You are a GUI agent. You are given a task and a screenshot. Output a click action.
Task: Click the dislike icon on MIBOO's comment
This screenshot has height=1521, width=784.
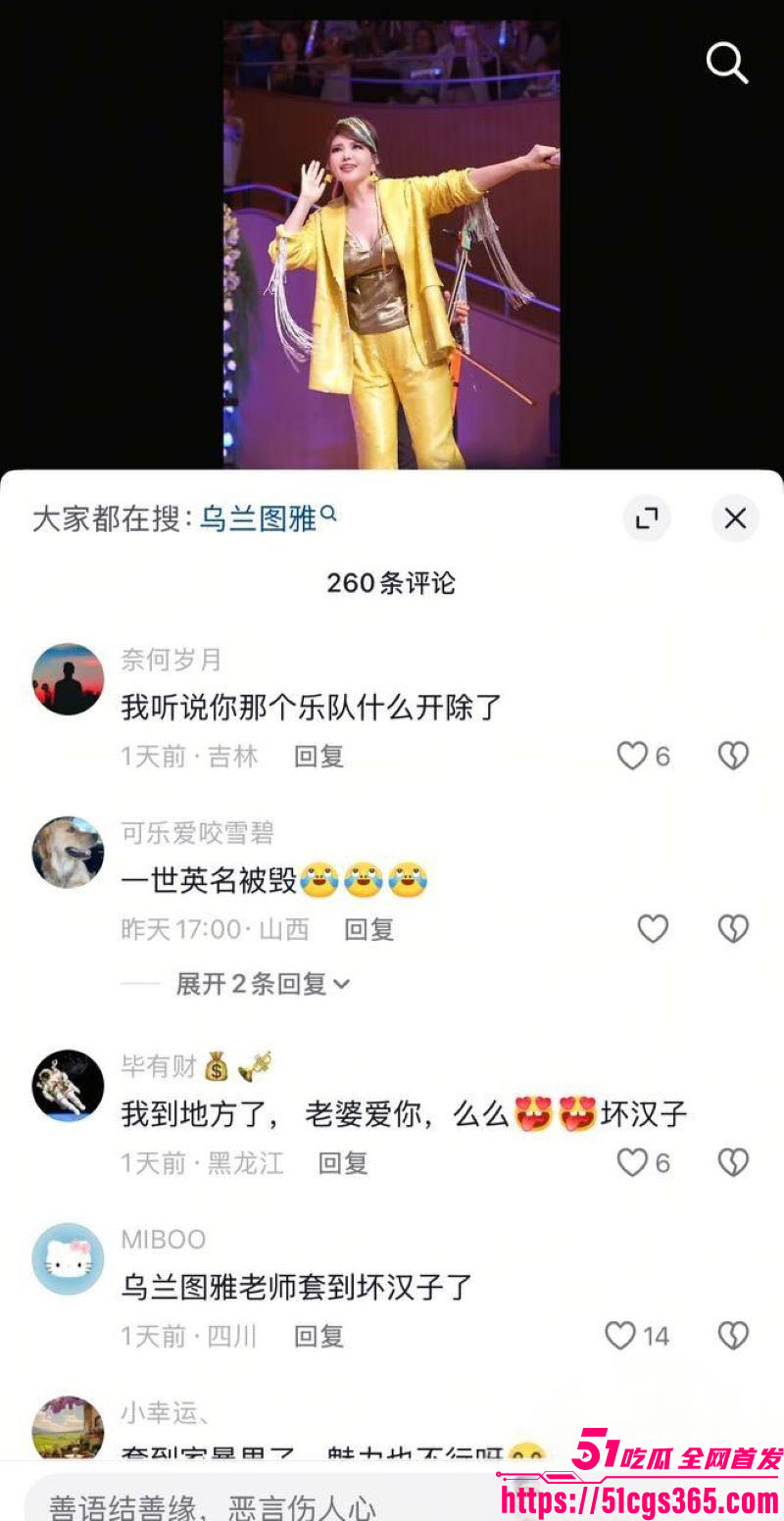coord(733,1336)
